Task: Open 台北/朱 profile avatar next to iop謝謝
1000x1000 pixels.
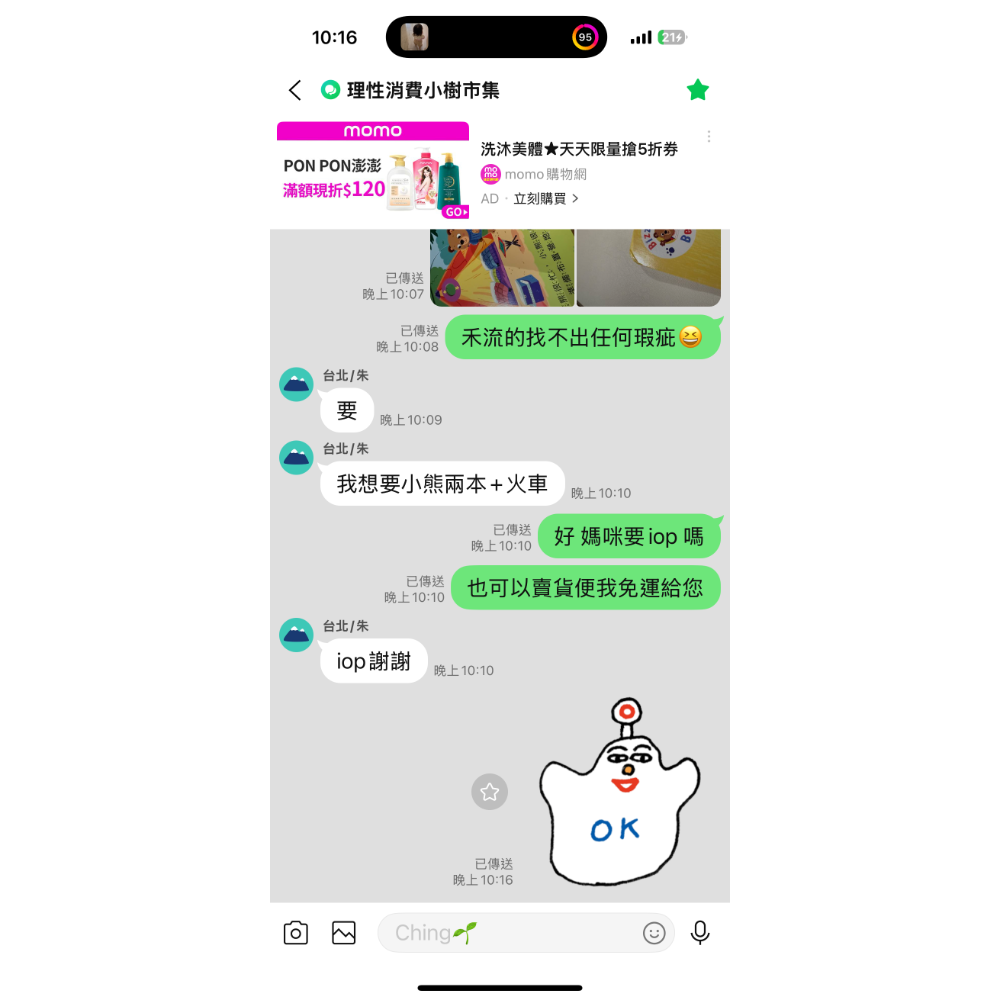Action: 296,635
